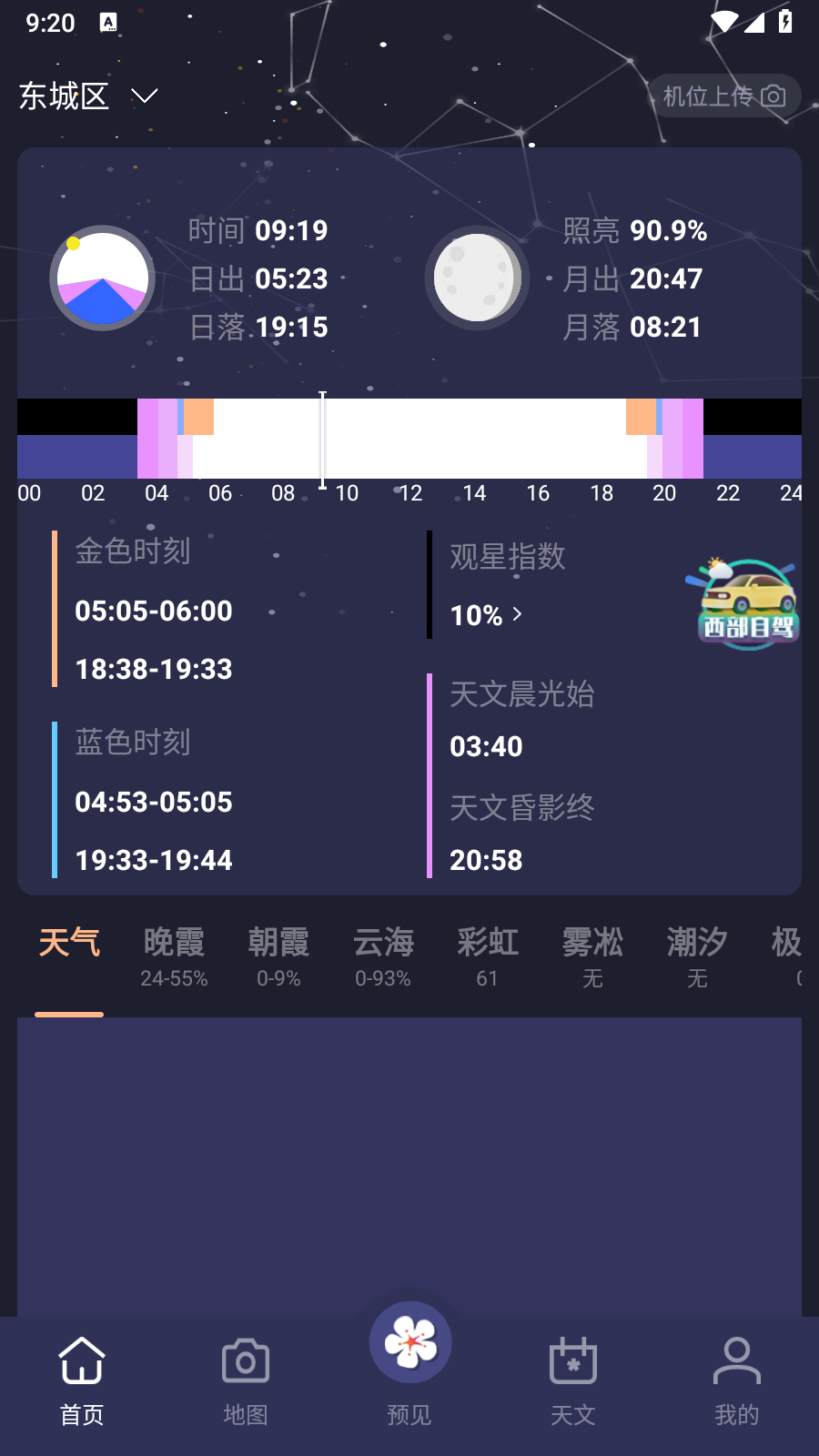Tap the keyboard selector icon in status bar
This screenshot has height=1456, width=819.
[109, 22]
